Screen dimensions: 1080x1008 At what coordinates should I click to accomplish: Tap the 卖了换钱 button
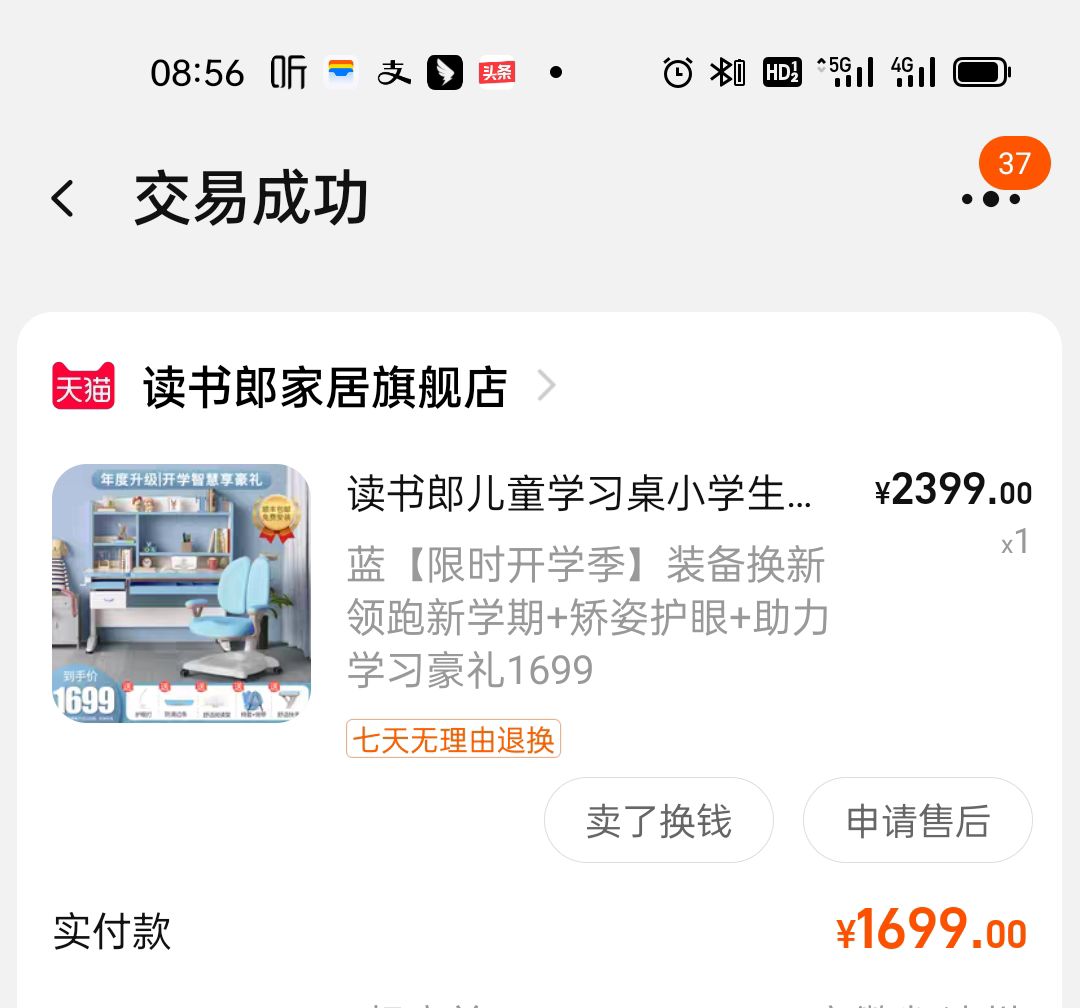(x=658, y=821)
